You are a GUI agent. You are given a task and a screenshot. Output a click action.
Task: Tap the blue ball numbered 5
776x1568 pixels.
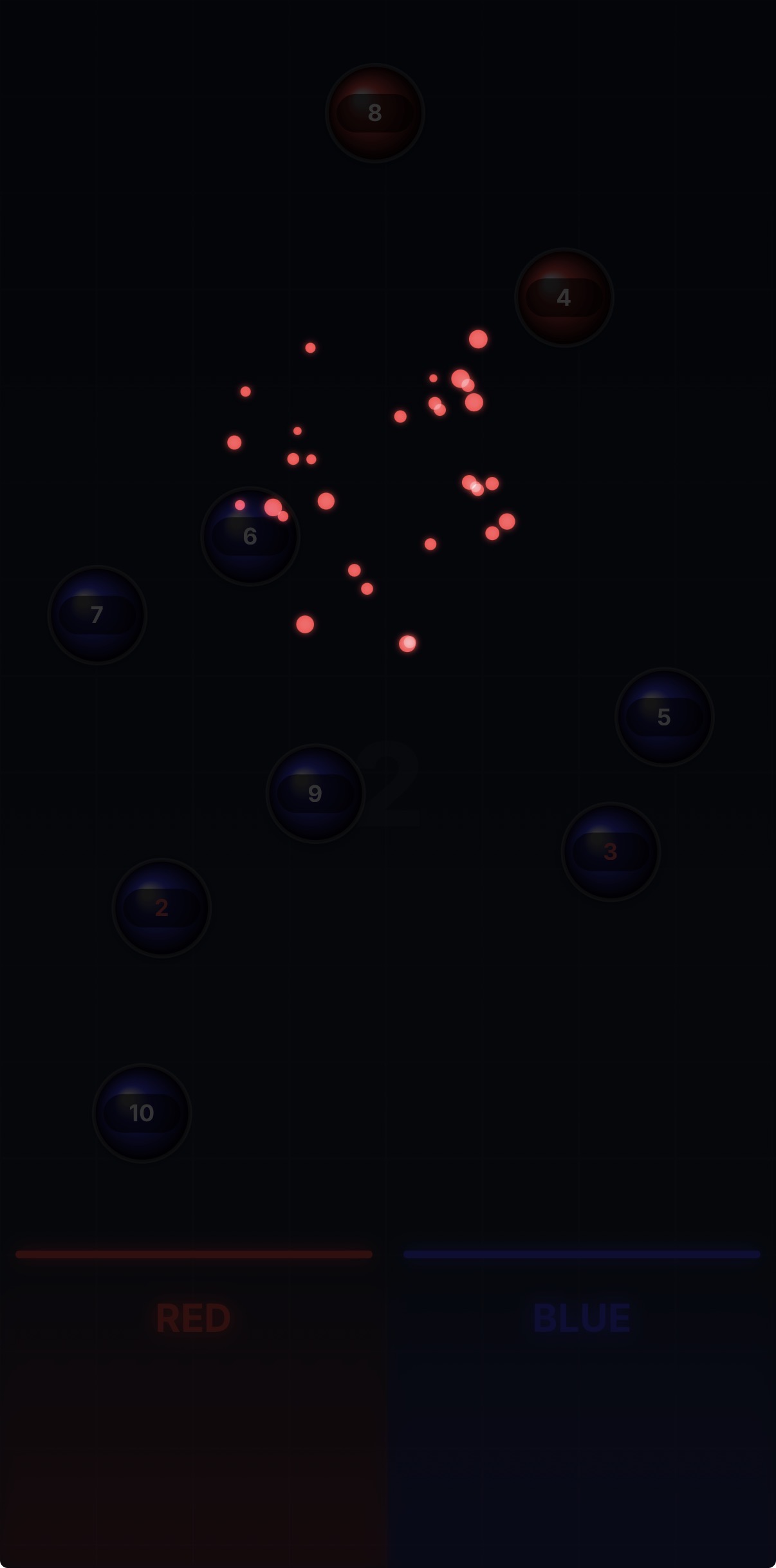664,717
